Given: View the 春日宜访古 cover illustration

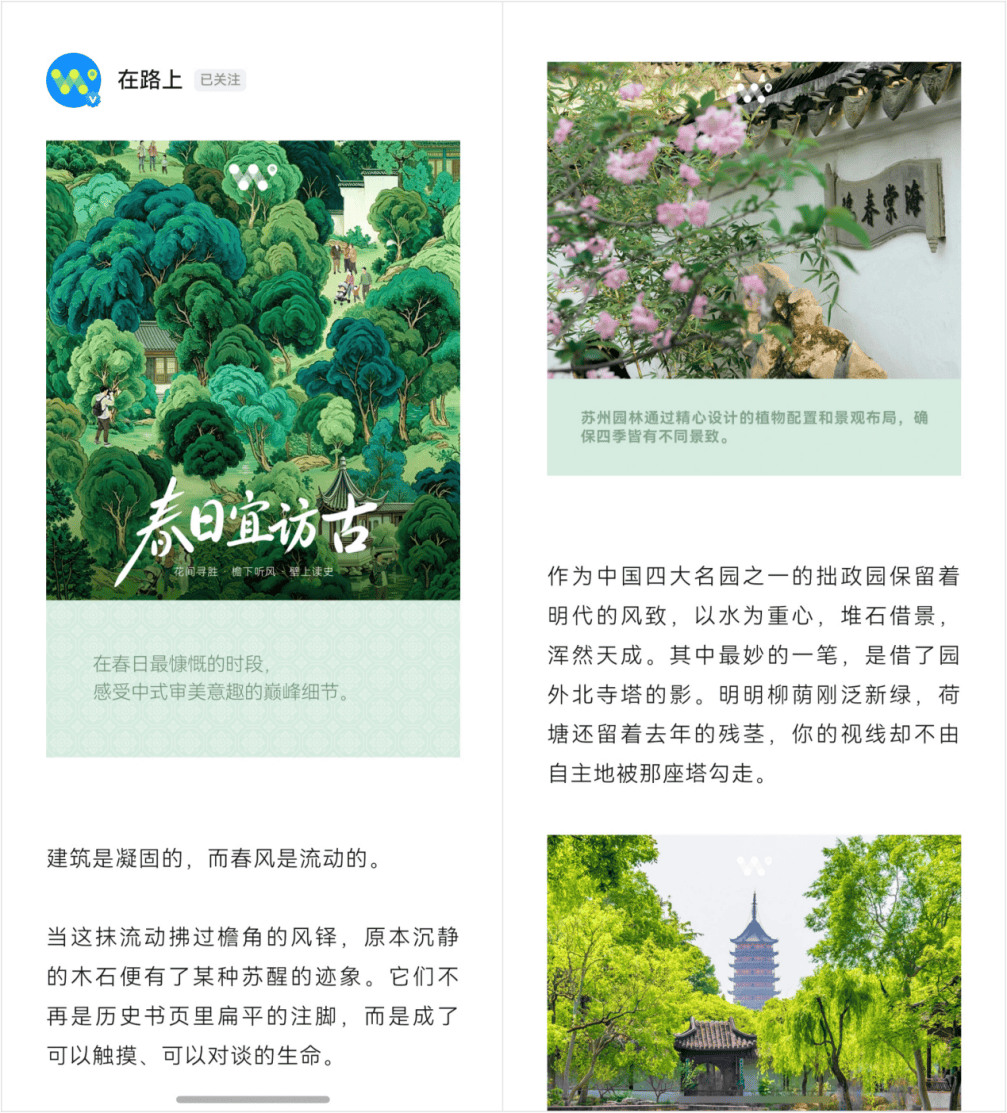Looking at the screenshot, I should (x=253, y=370).
